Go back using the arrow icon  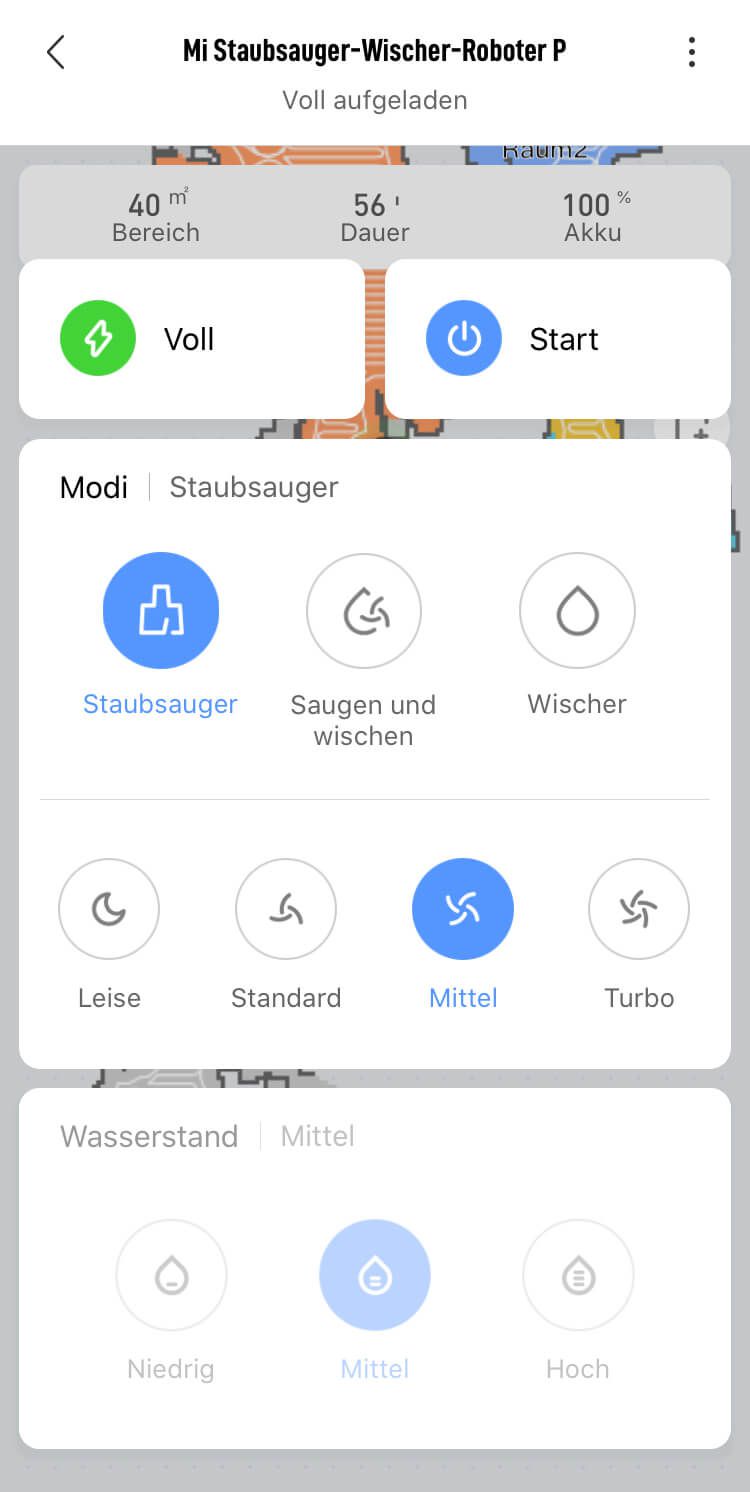point(56,52)
